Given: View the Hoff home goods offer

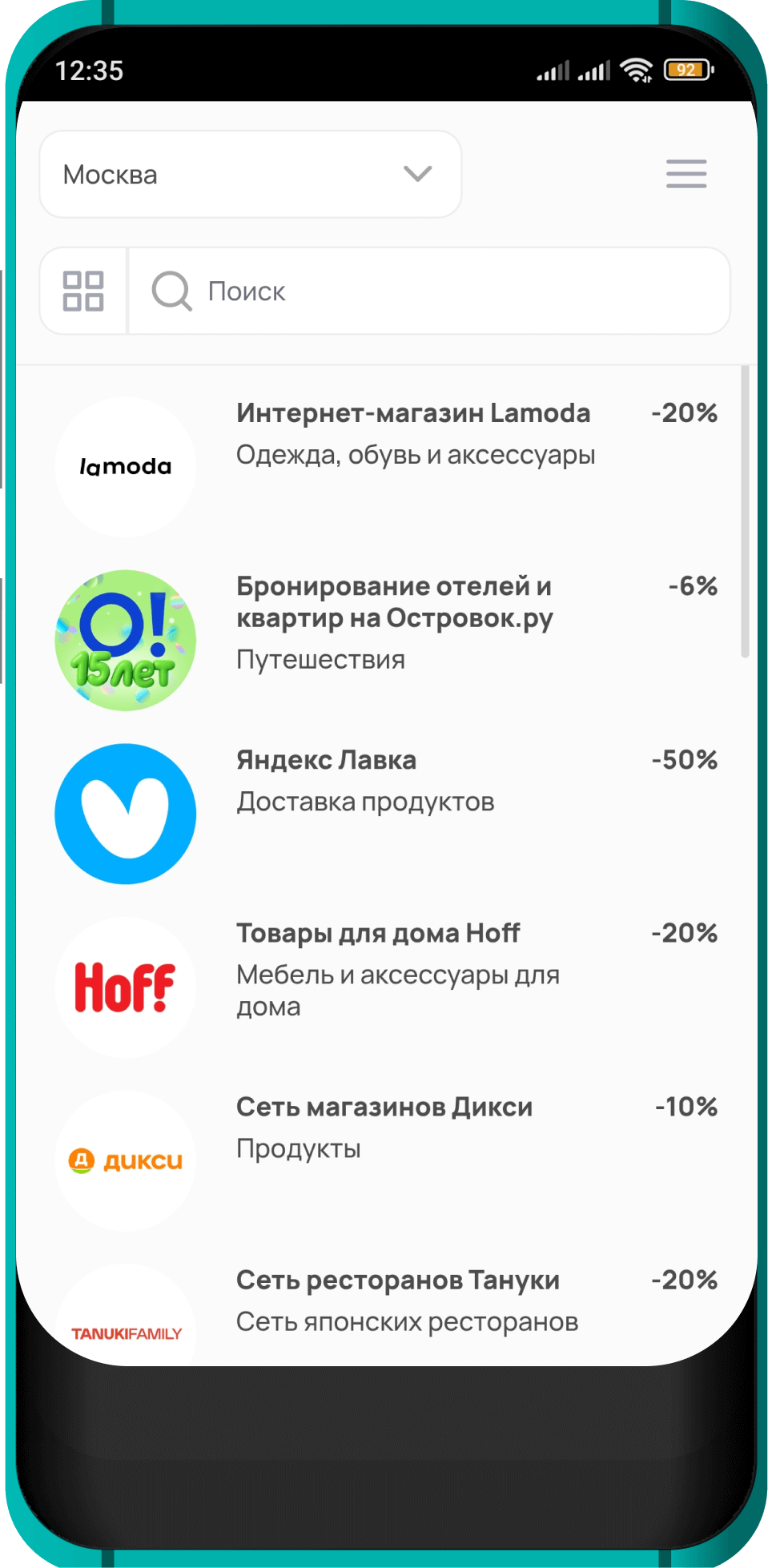Looking at the screenshot, I should pyautogui.click(x=396, y=967).
